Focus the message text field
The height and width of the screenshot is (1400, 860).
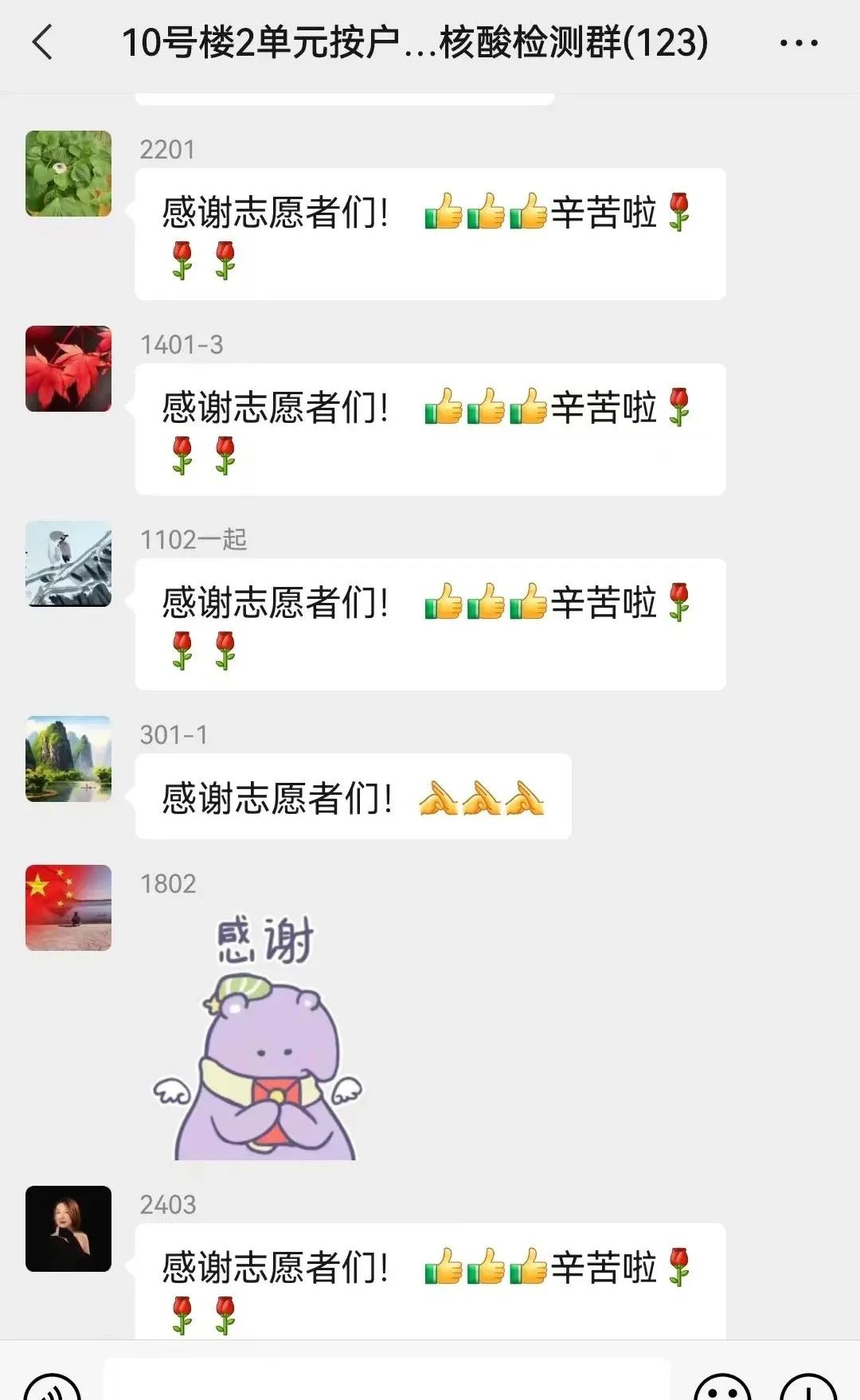click(x=387, y=1382)
